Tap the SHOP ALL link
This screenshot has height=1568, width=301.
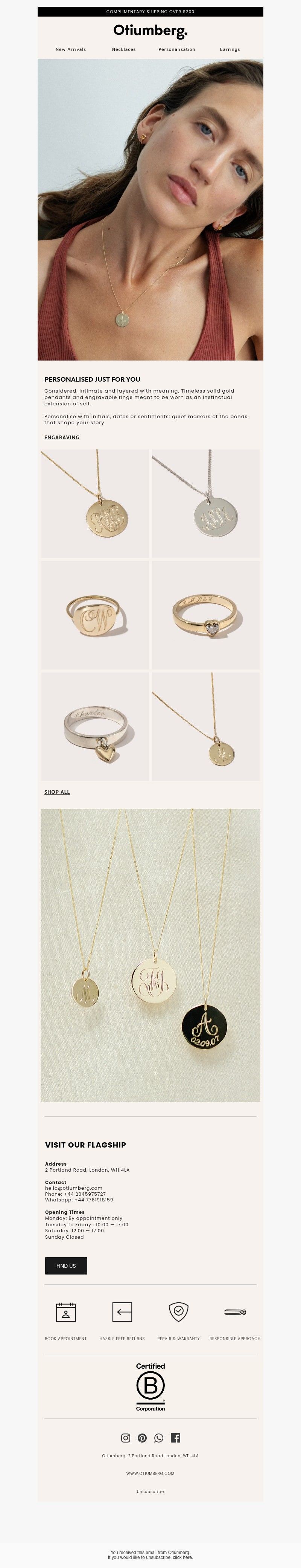point(57,792)
